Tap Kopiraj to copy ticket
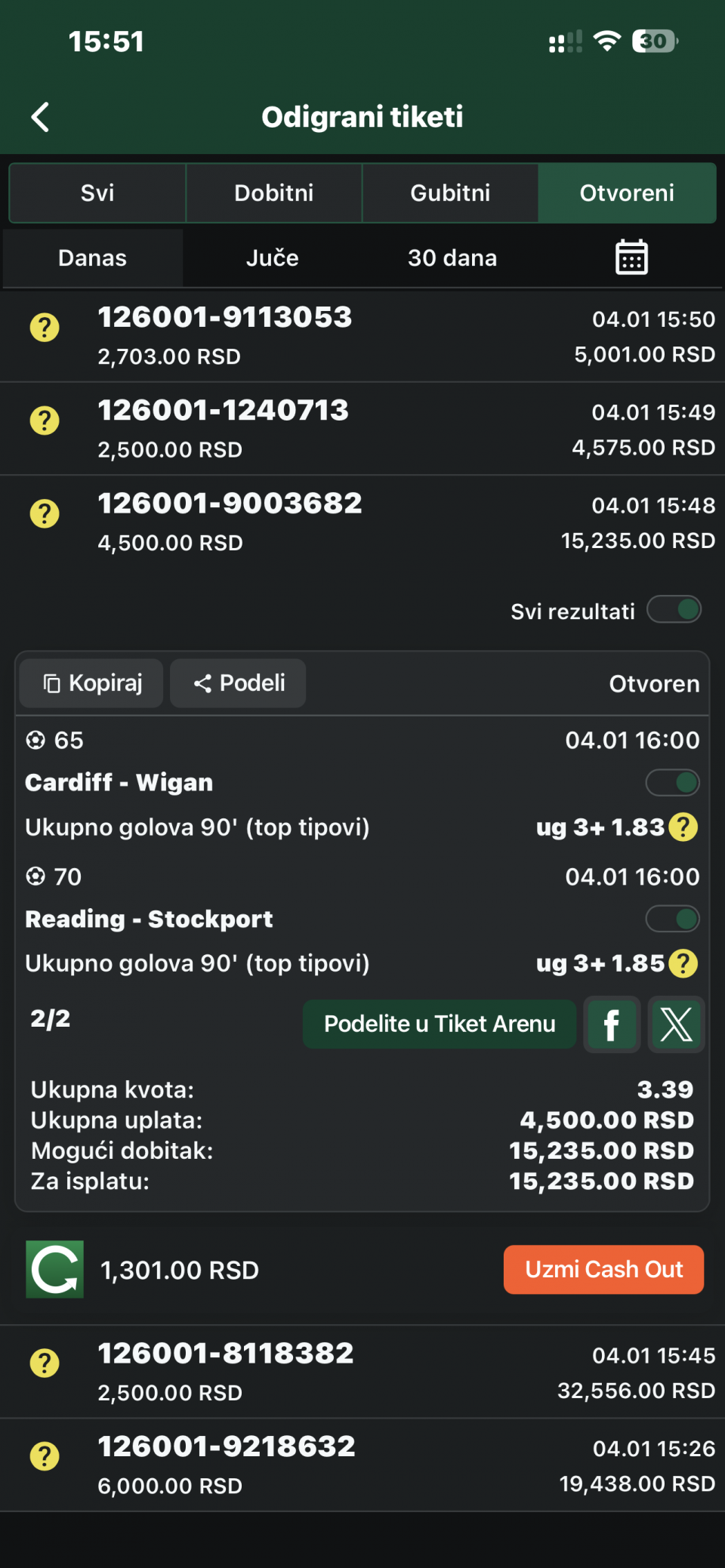This screenshot has width=725, height=1568. [x=92, y=683]
